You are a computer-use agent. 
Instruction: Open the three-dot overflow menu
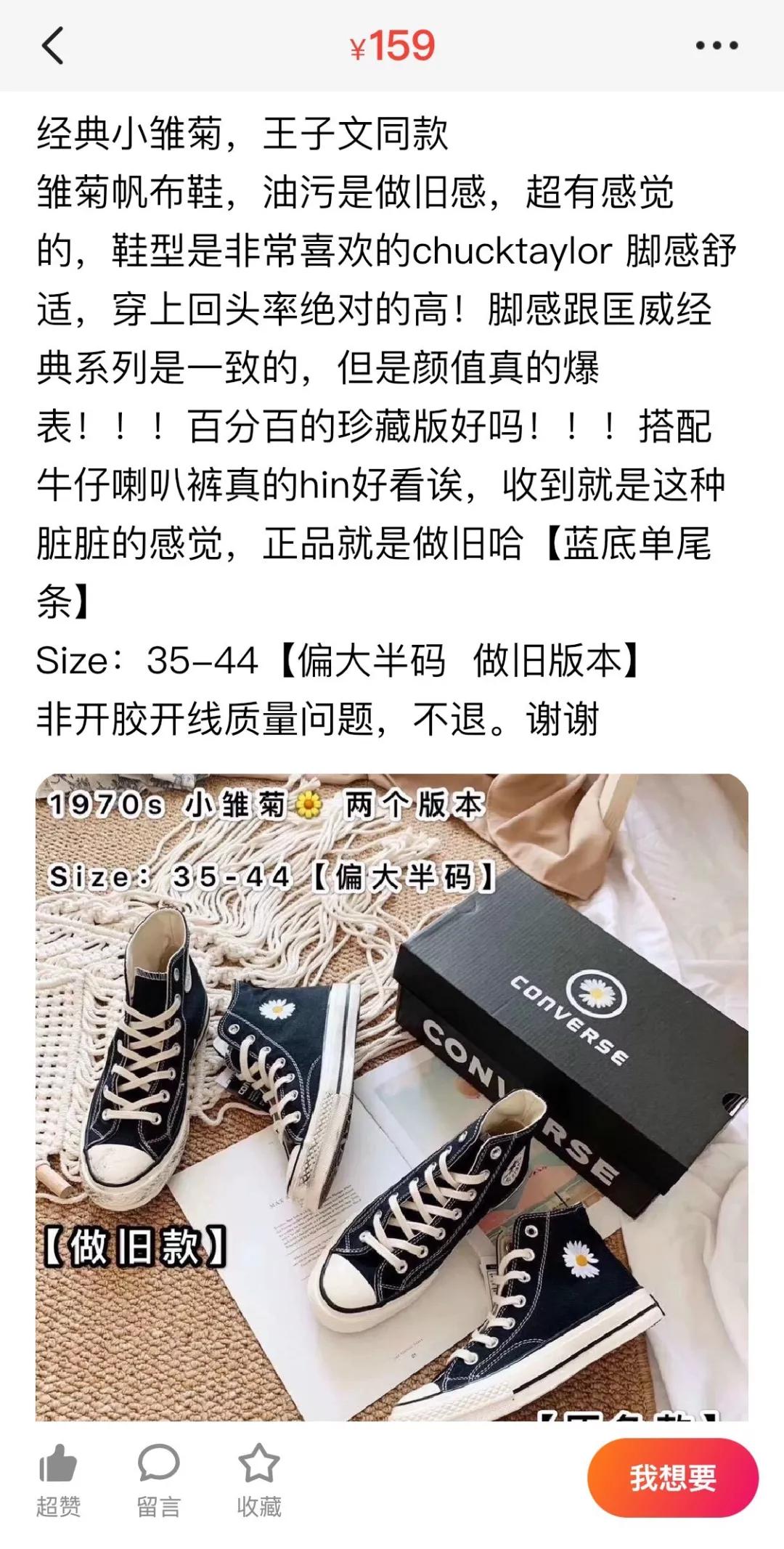tap(716, 46)
